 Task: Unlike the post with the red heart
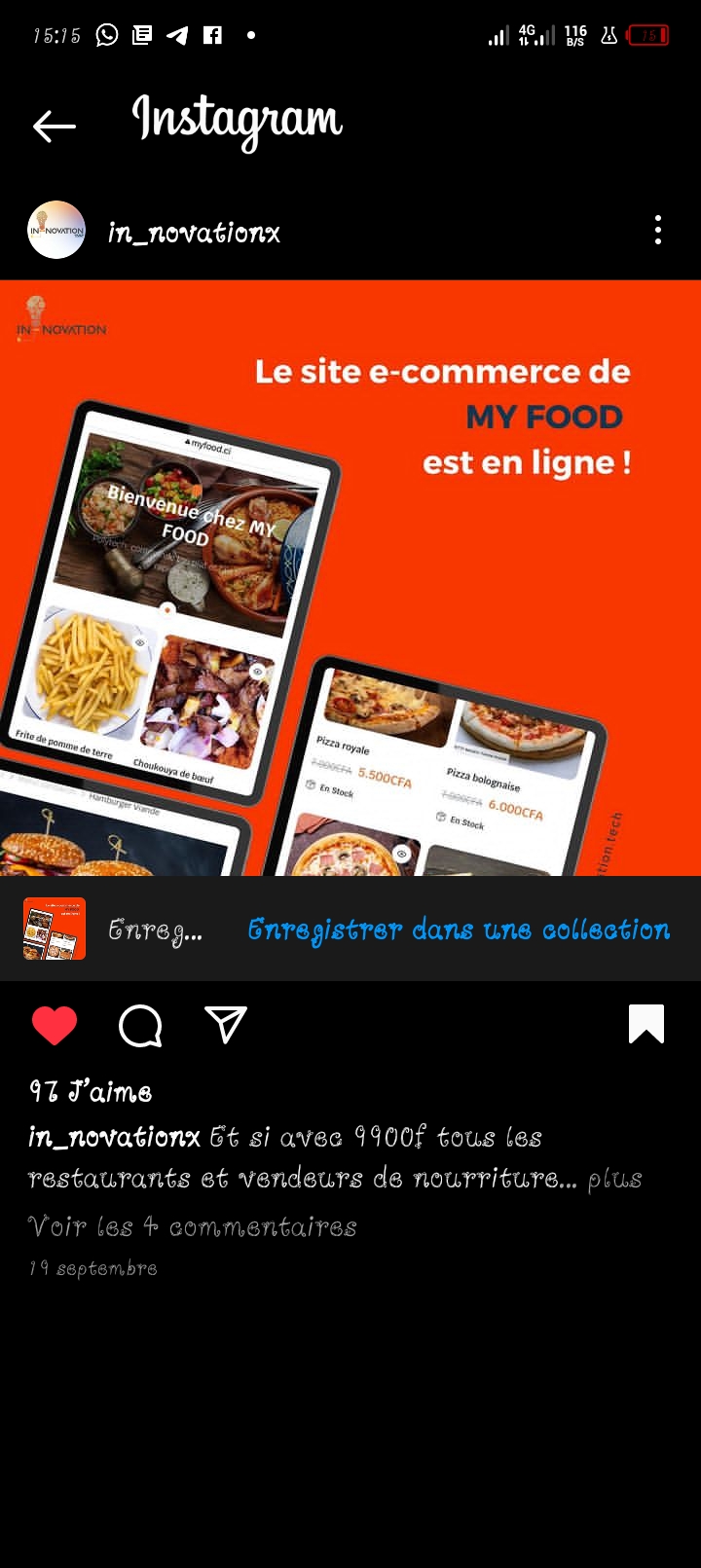pyautogui.click(x=55, y=1025)
